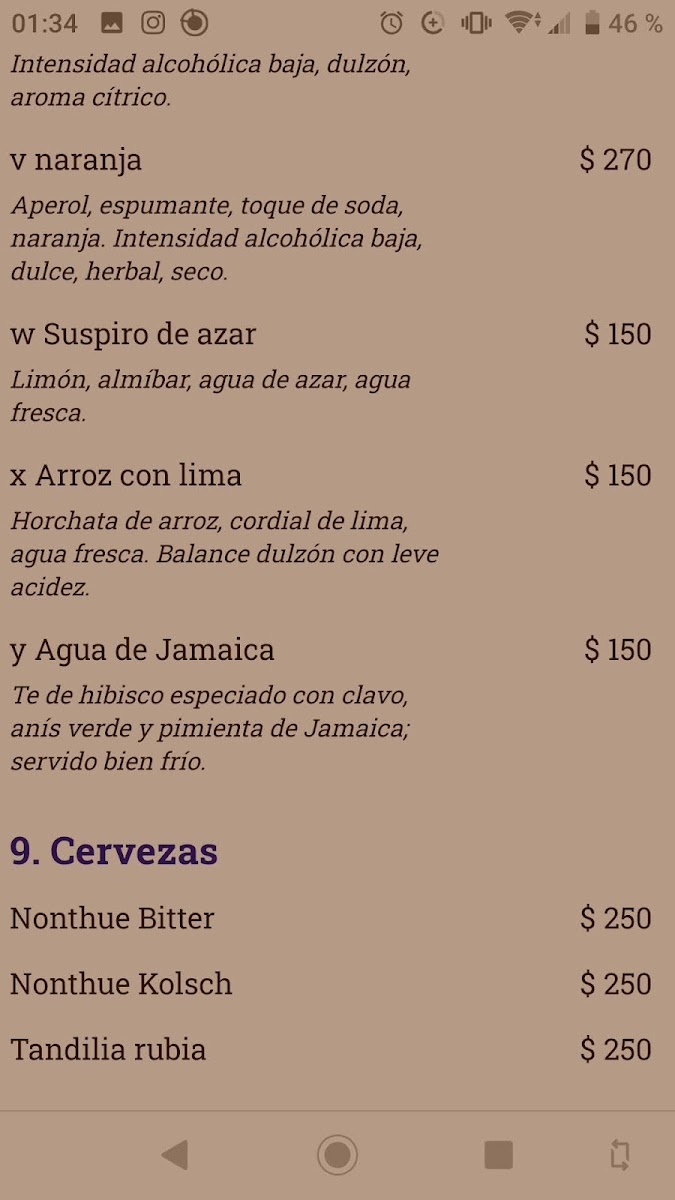This screenshot has width=675, height=1200.
Task: Tap the screen rotation icon
Action: 620,1155
